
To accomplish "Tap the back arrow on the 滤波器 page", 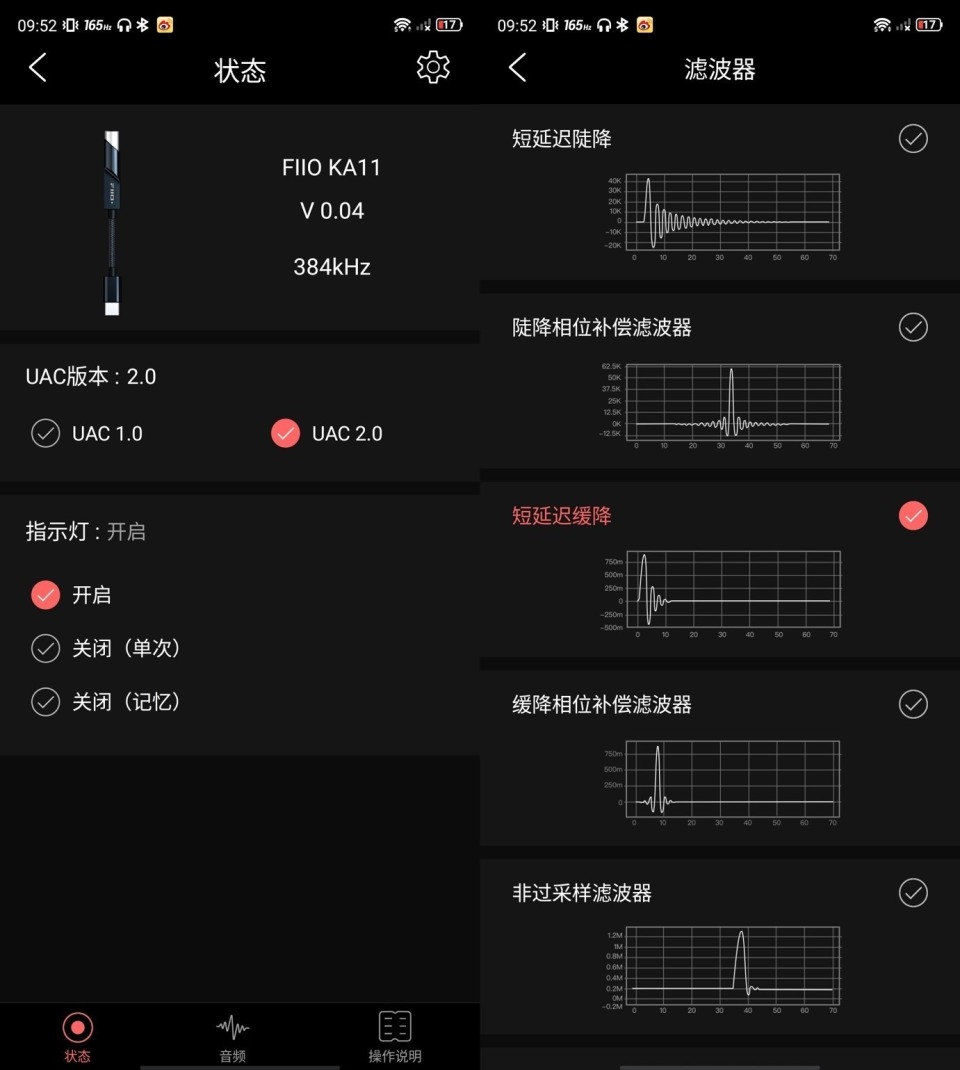I will [516, 67].
